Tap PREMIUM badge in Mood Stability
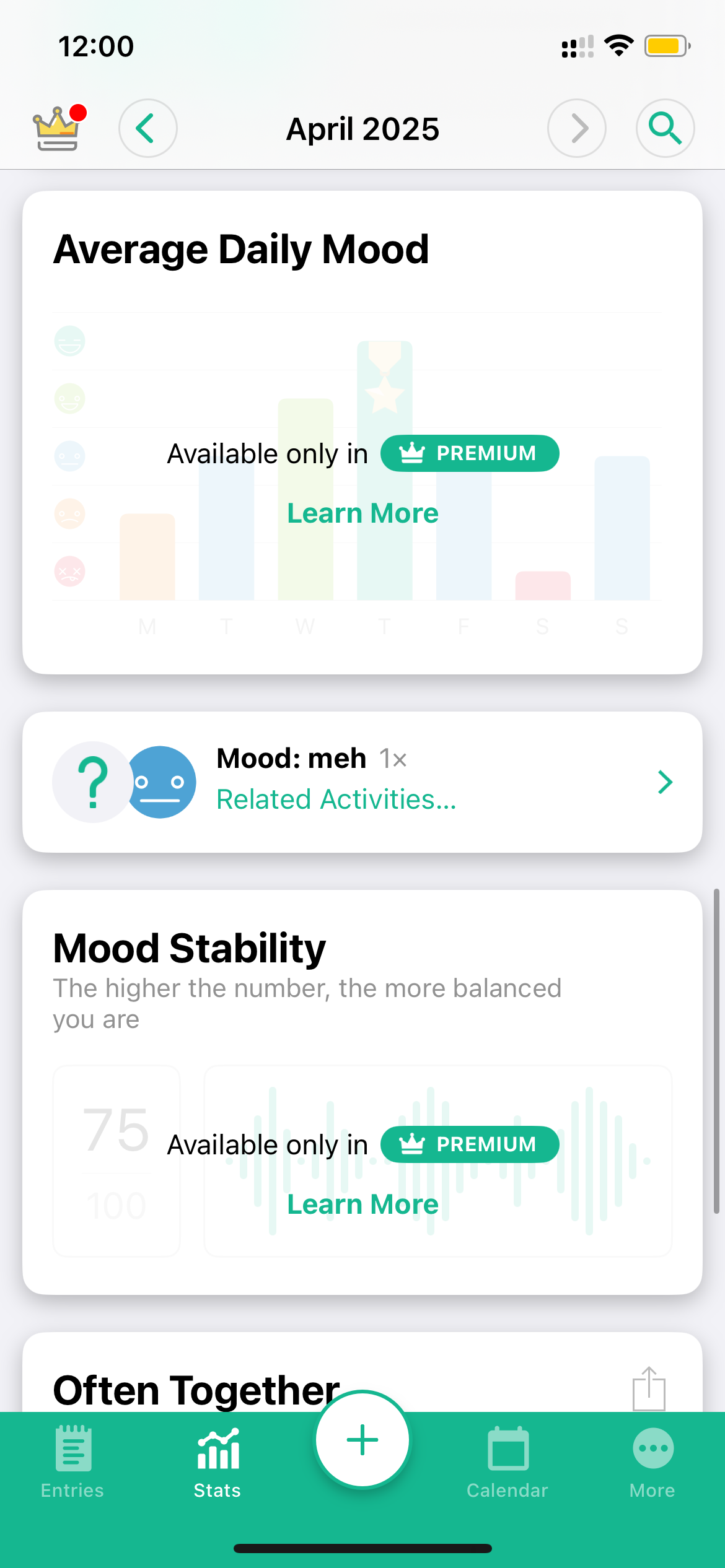725x1568 pixels. [470, 1144]
